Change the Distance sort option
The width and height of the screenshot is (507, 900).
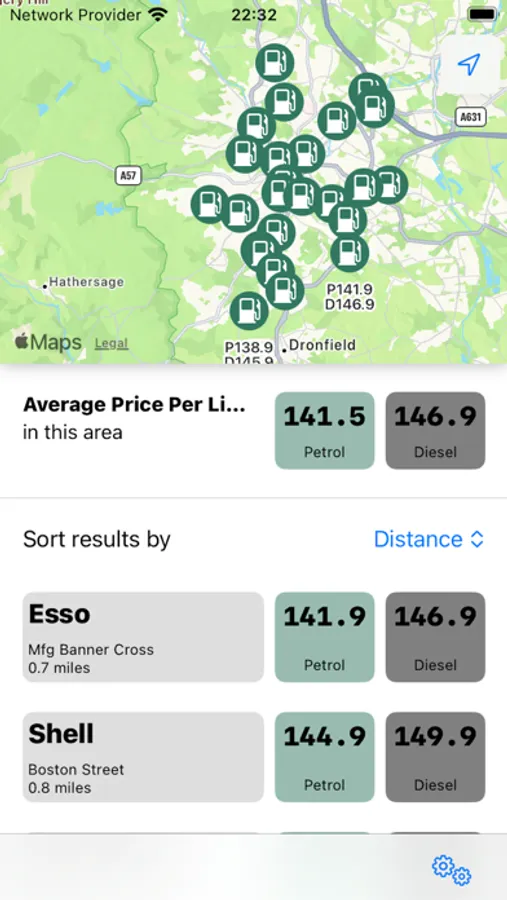coord(429,540)
